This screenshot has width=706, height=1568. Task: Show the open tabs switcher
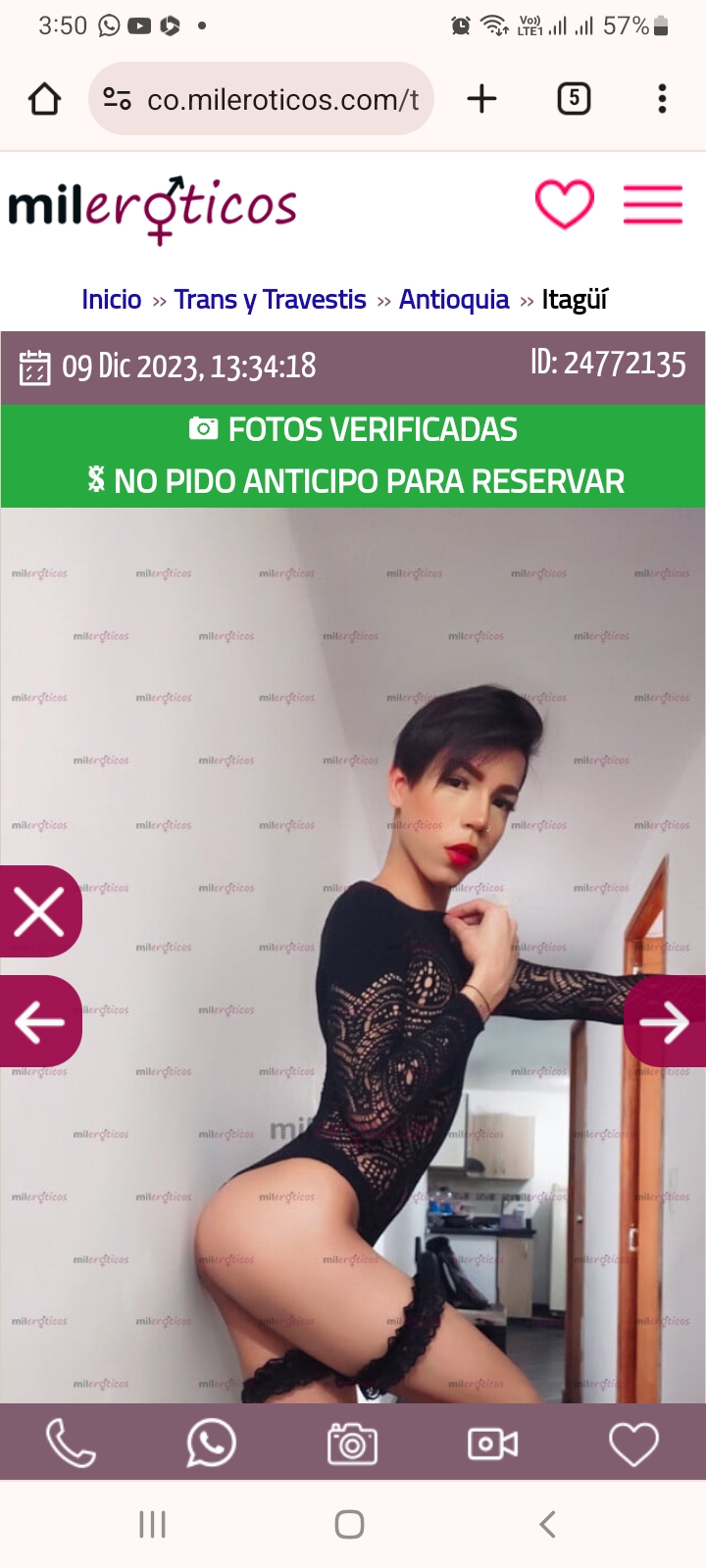[574, 99]
